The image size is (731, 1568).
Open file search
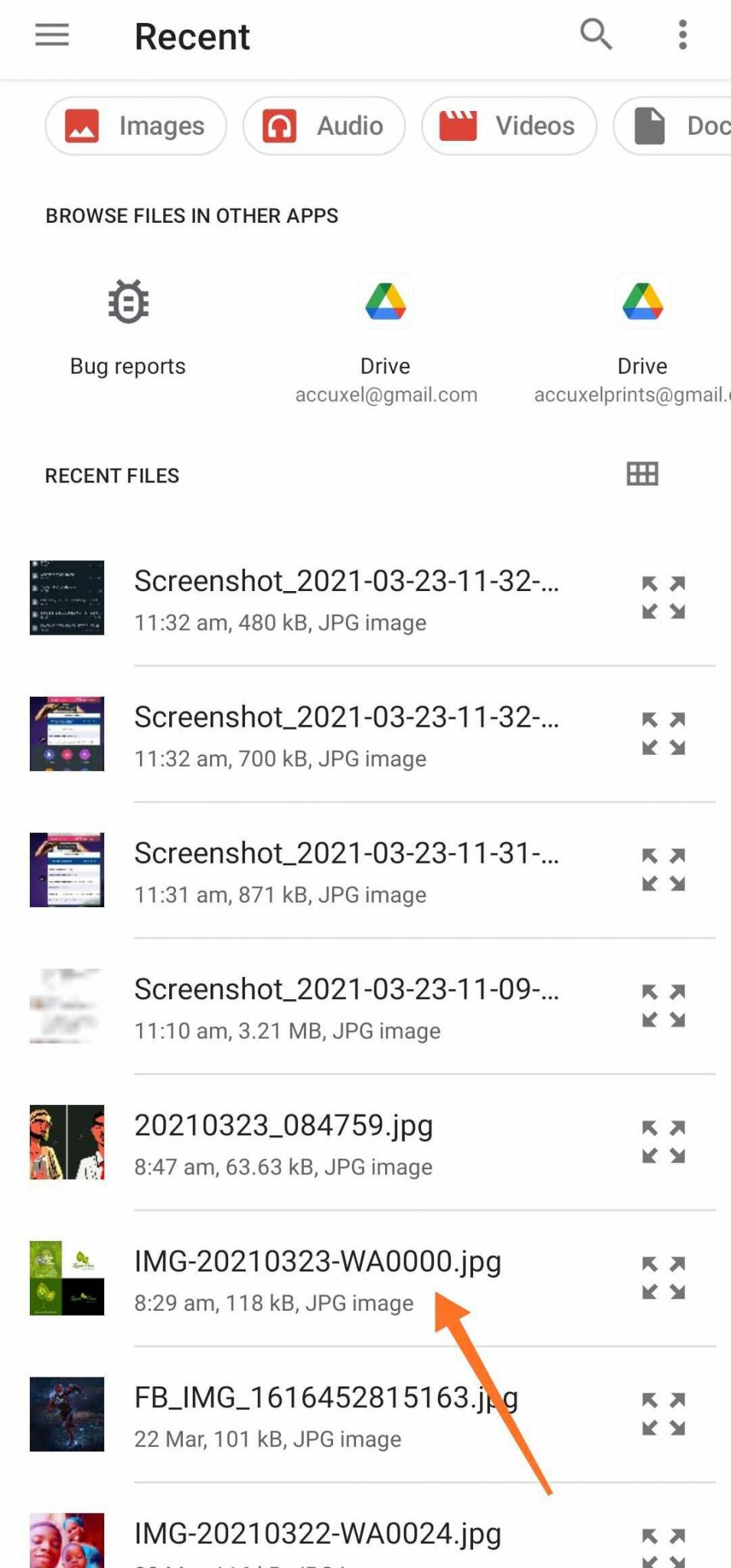point(596,35)
